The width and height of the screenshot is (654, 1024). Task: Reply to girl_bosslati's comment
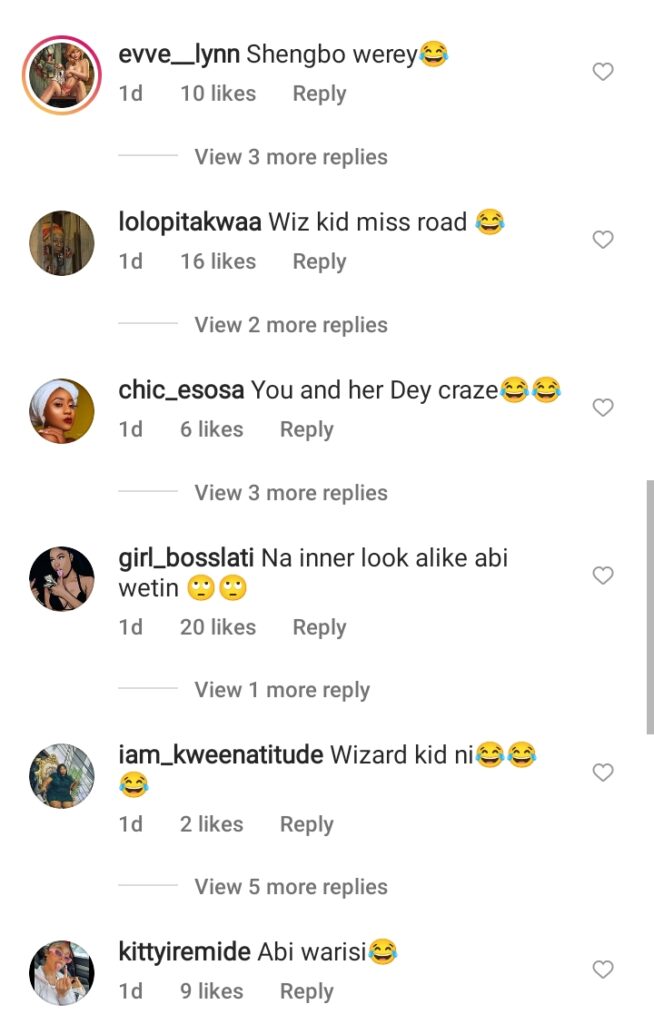[x=319, y=628]
